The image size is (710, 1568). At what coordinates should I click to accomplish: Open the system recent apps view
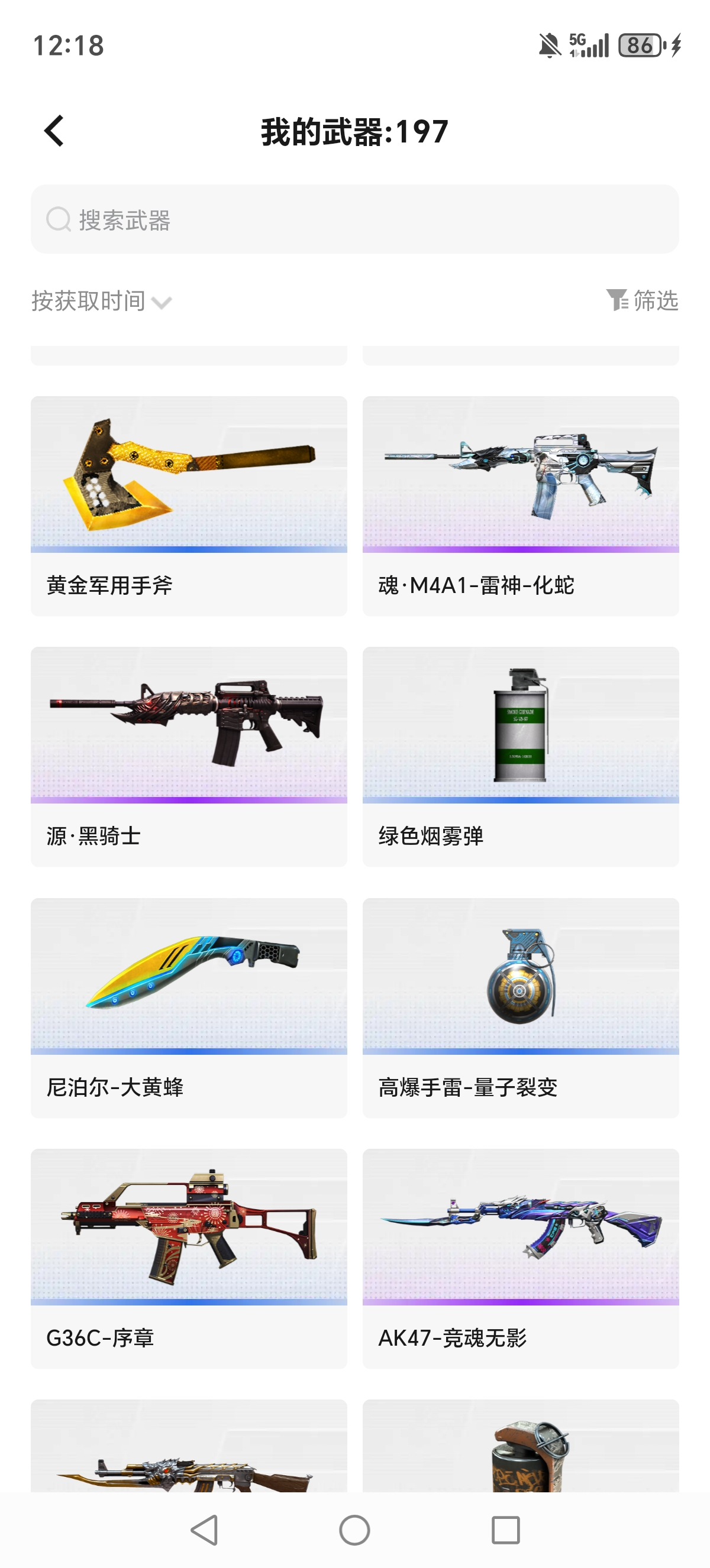pos(505,1530)
